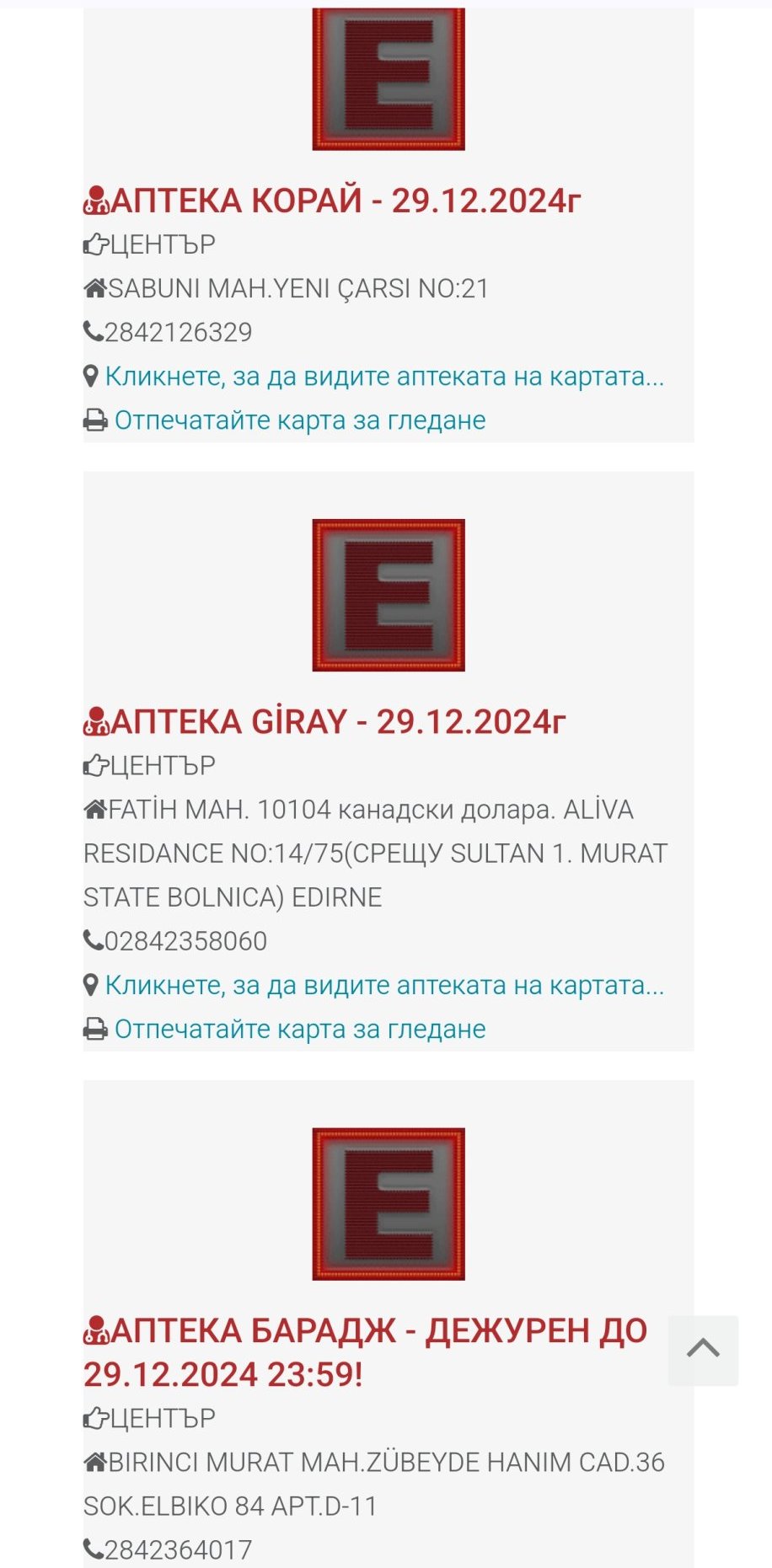The height and width of the screenshot is (1568, 772).
Task: Print the map for the Корай pharmacy
Action: (x=299, y=420)
